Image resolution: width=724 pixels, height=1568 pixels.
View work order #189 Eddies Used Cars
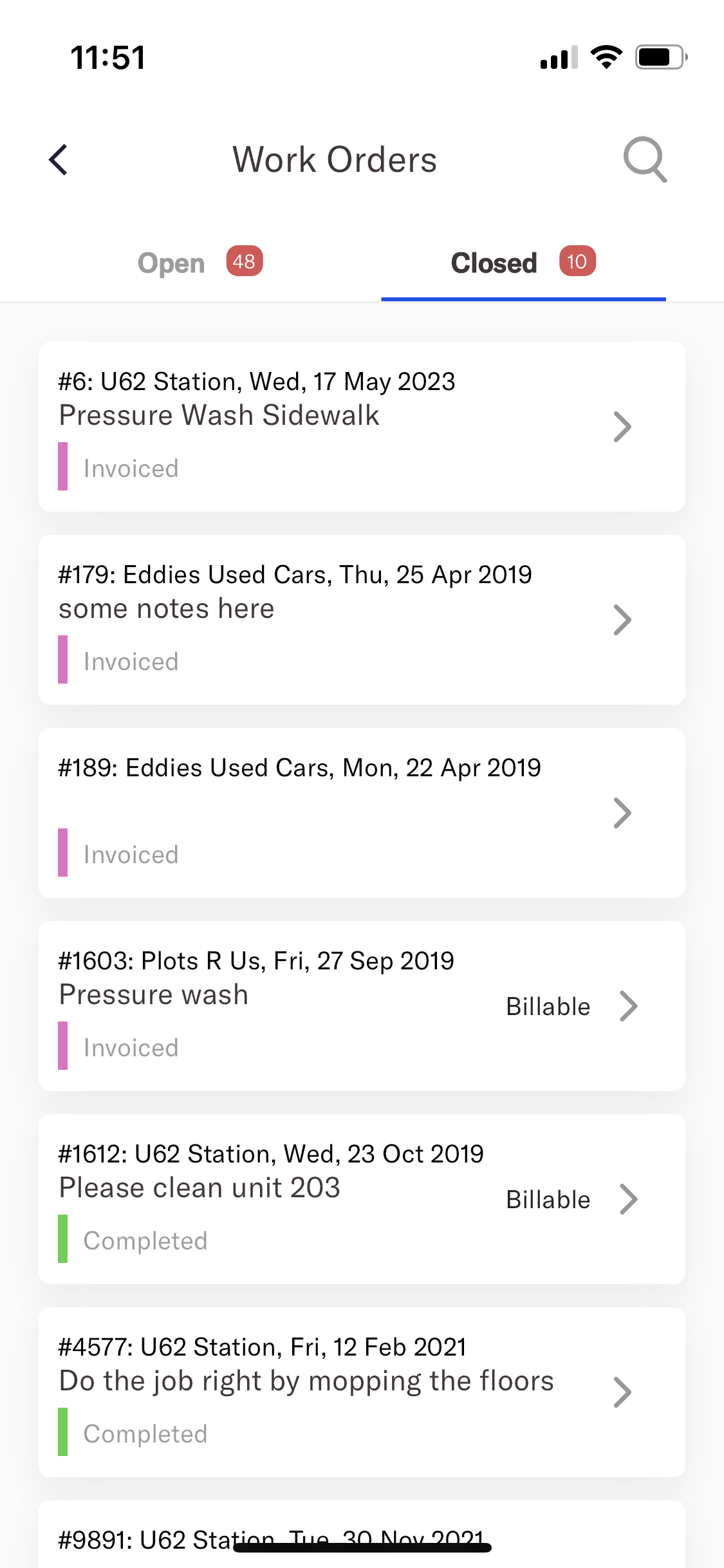[x=362, y=813]
